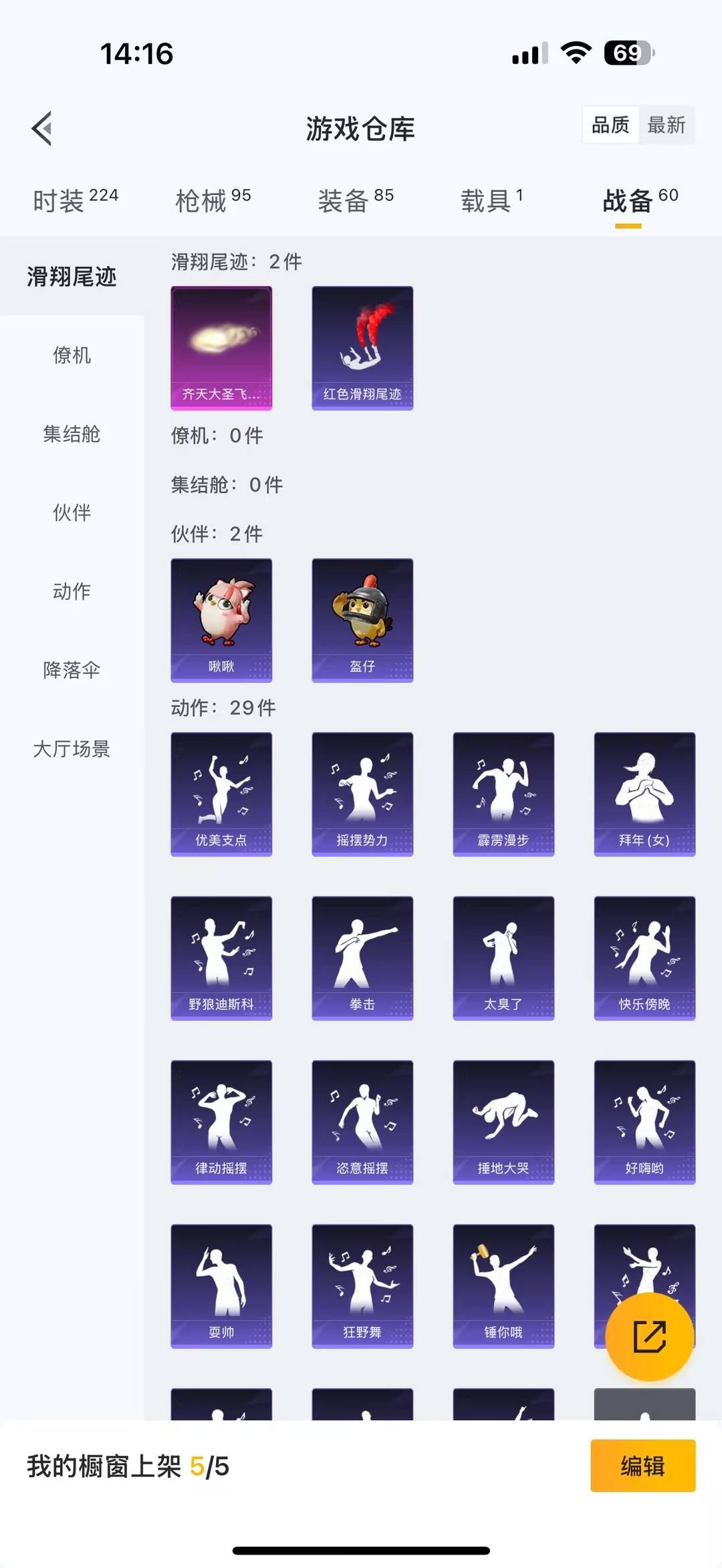View the 盔仔 companion item
The image size is (722, 1568).
point(362,619)
